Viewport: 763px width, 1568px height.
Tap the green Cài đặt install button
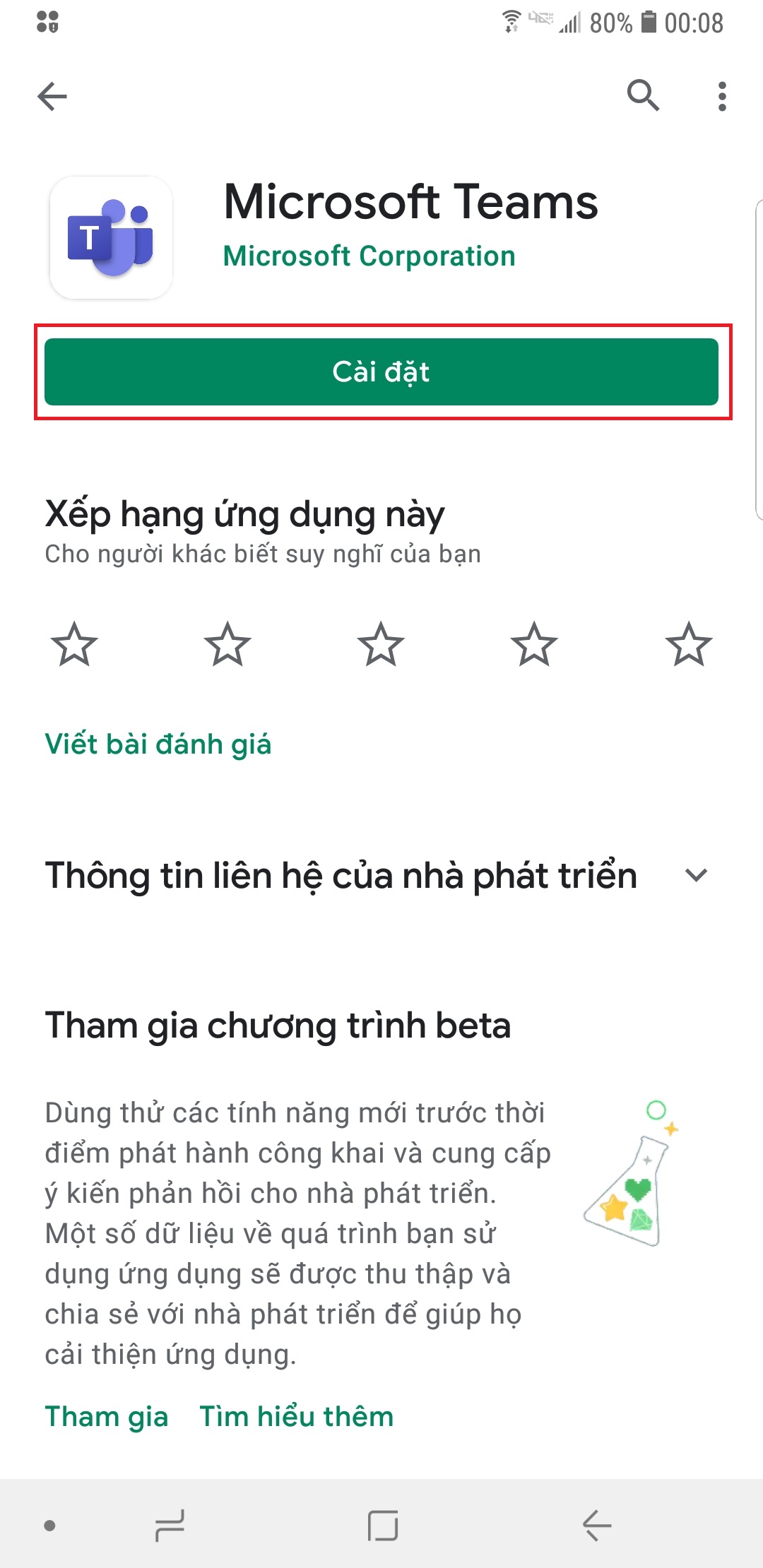[x=381, y=372]
